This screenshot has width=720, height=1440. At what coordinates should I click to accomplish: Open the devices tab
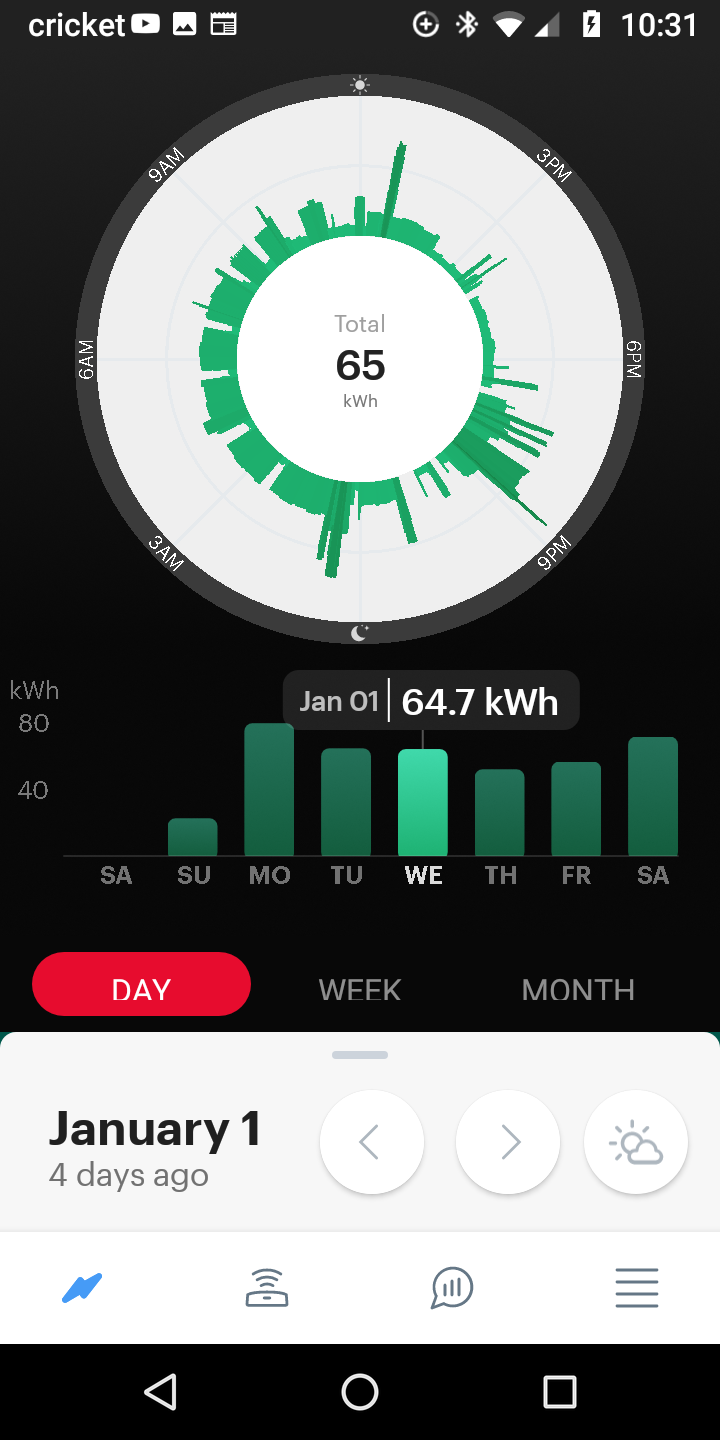(267, 1288)
